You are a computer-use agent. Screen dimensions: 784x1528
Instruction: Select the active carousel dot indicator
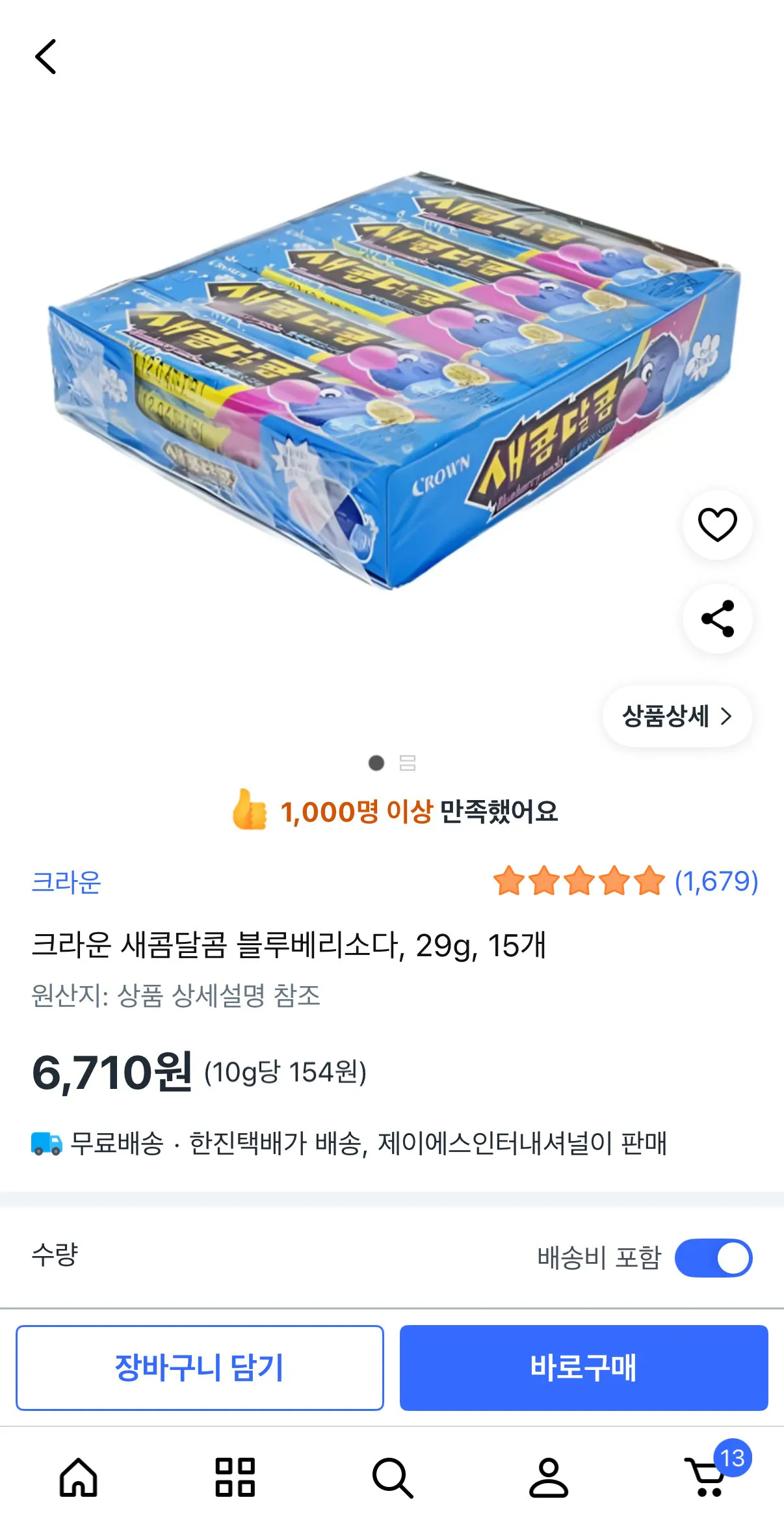[374, 762]
